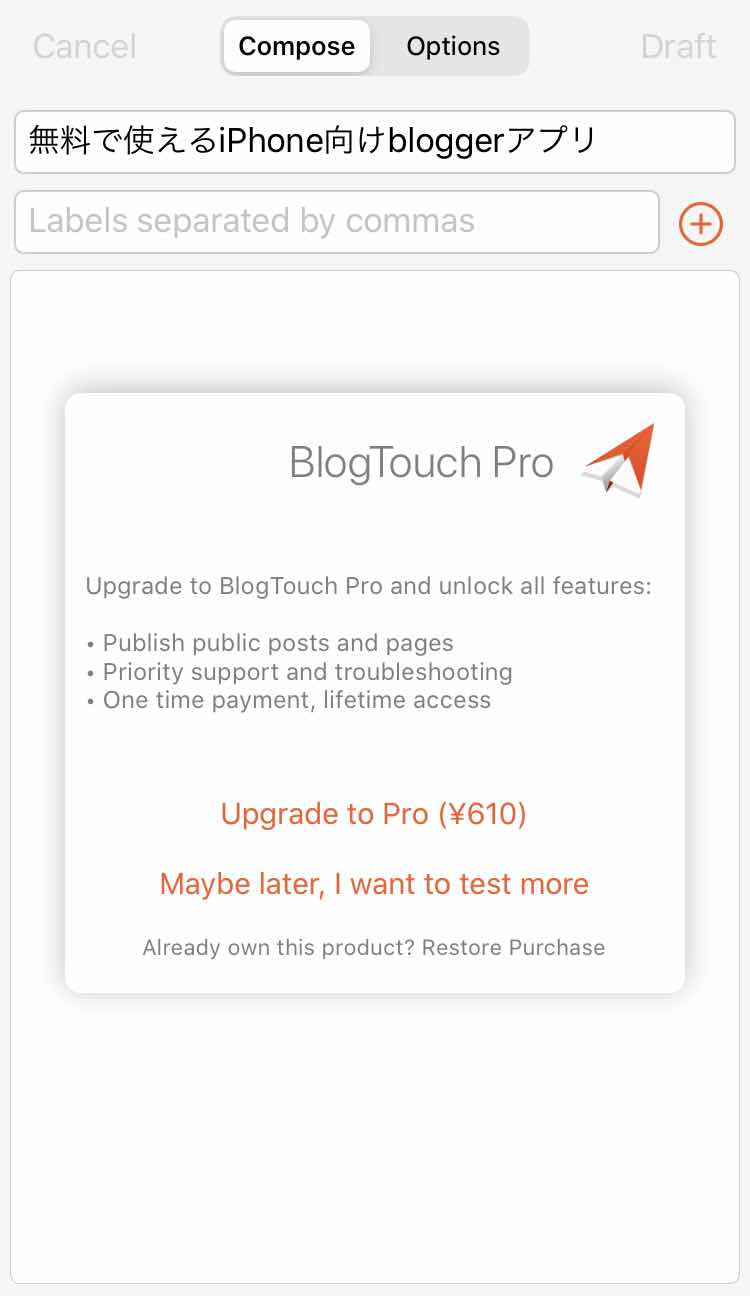Choose Maybe later, I want to test more

click(x=374, y=884)
